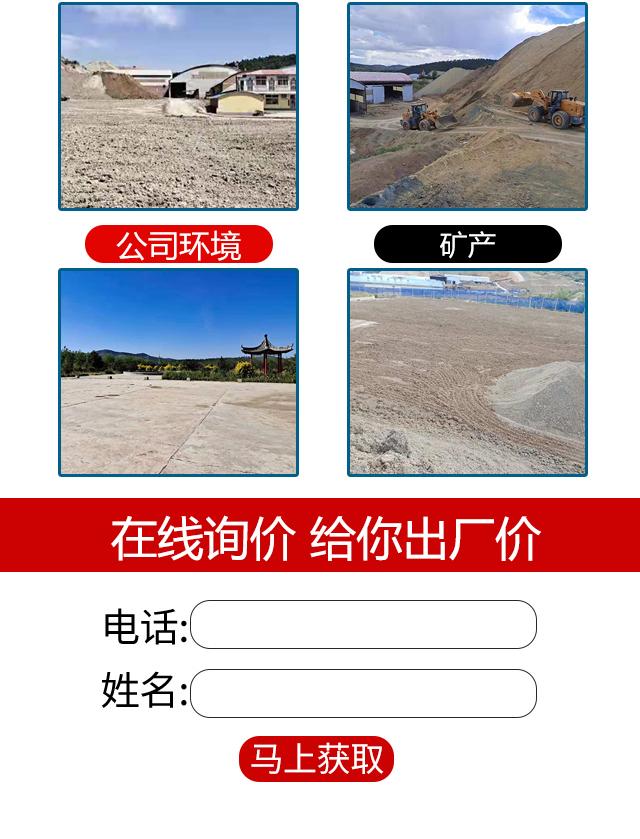The image size is (640, 839).
Task: Select the 公司环境 tab
Action: [179, 245]
